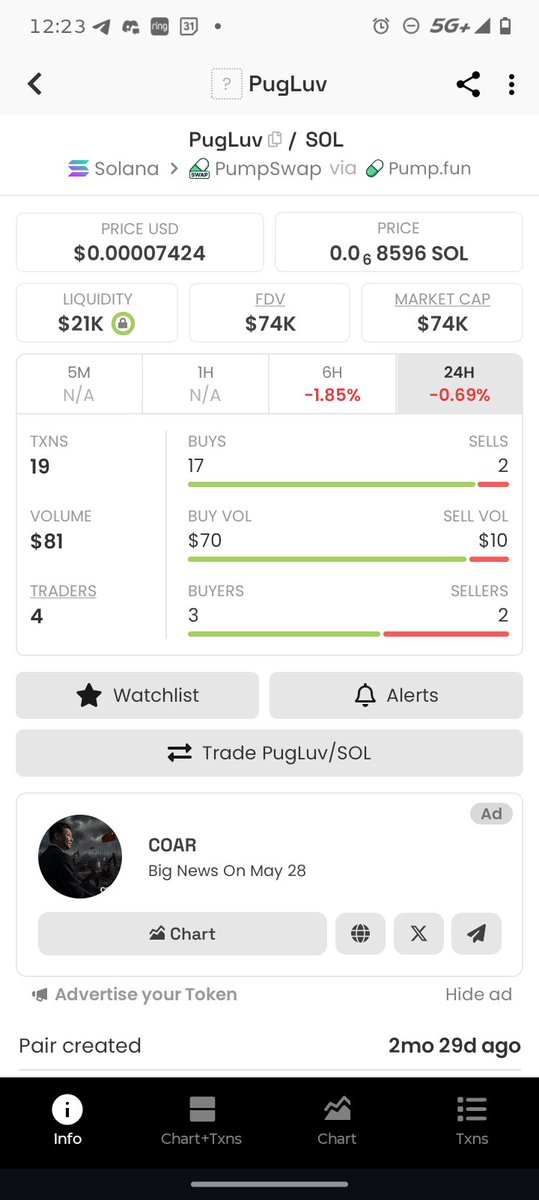539x1200 pixels.
Task: Copy the PugLuv token address
Action: click(x=274, y=140)
